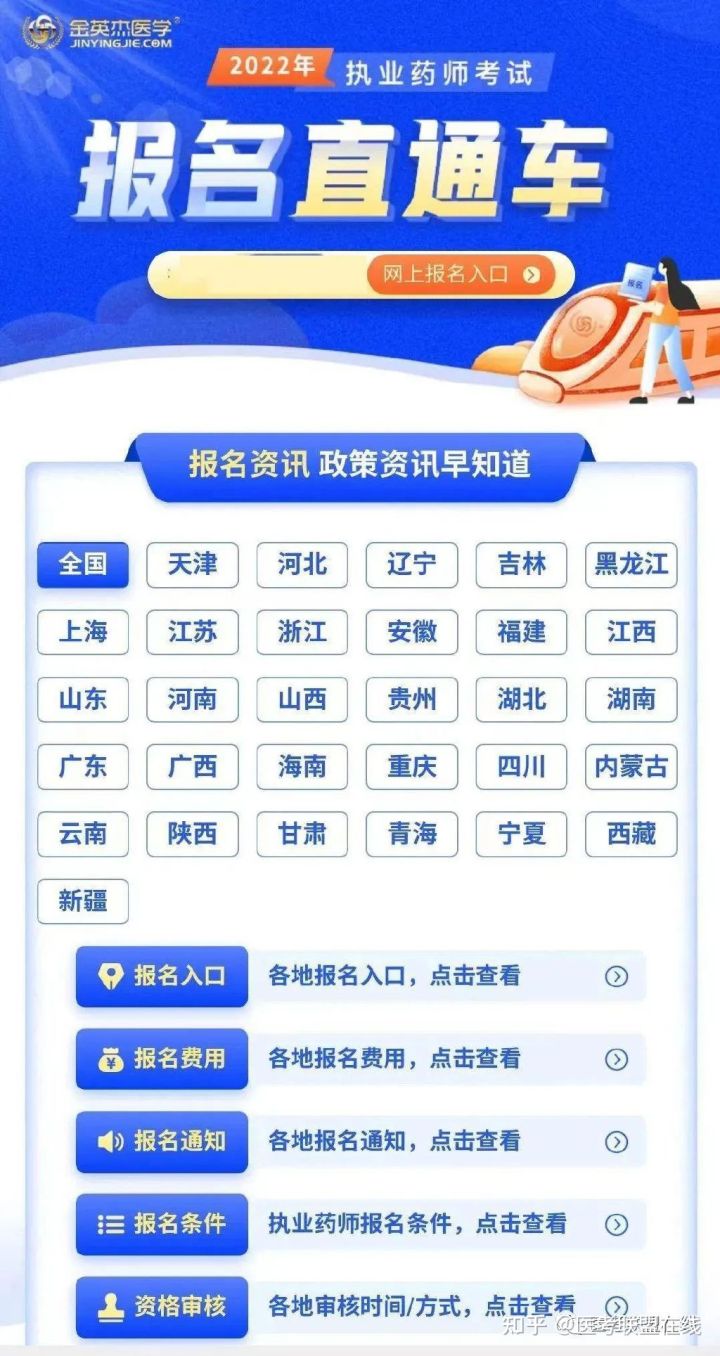The width and height of the screenshot is (720, 1356).
Task: Choose the 云南 region
Action: [x=83, y=834]
